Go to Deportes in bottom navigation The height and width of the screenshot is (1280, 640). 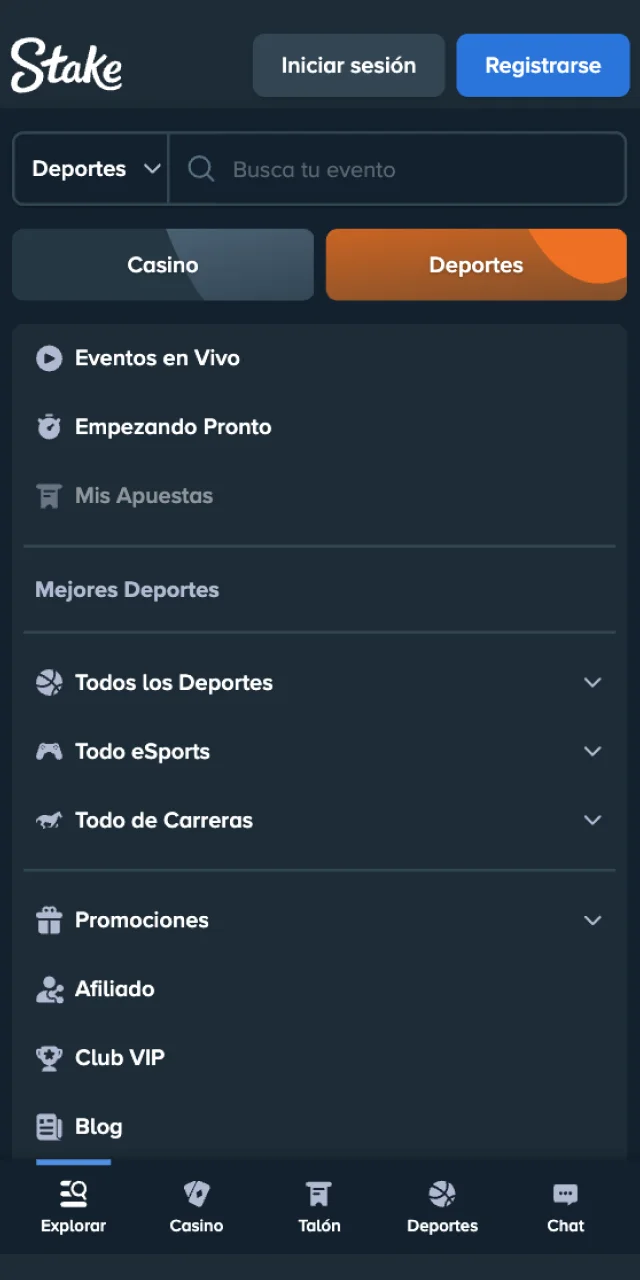(442, 1207)
